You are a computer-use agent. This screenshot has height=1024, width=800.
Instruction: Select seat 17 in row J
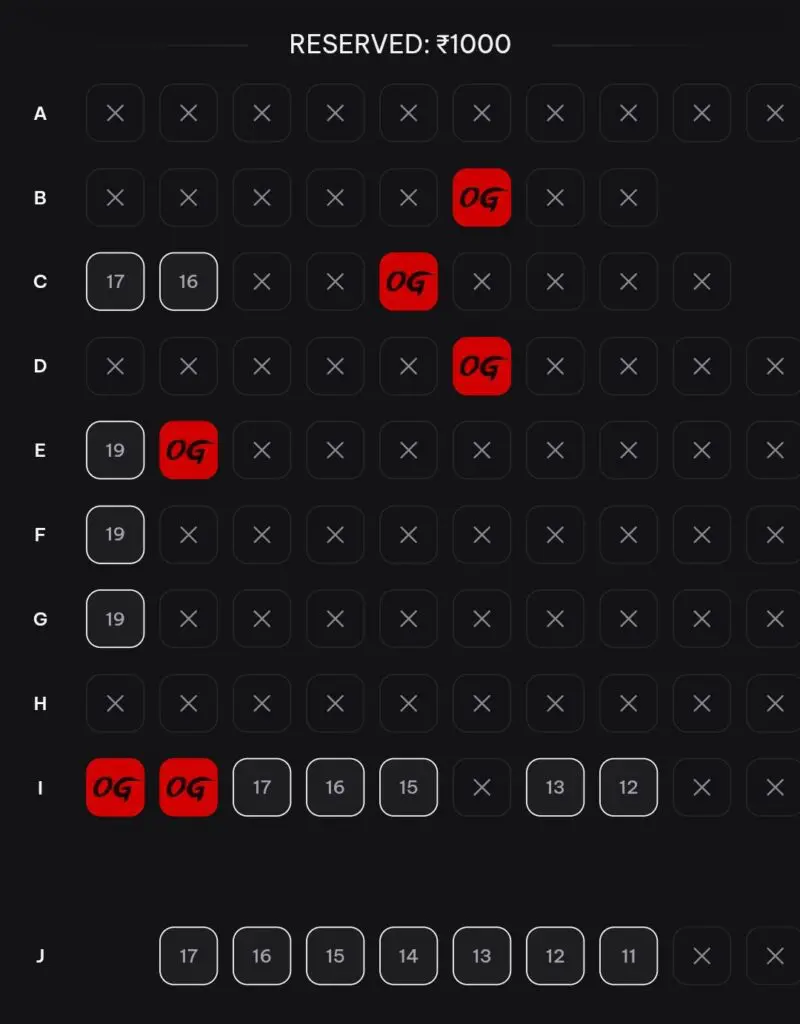click(x=188, y=956)
